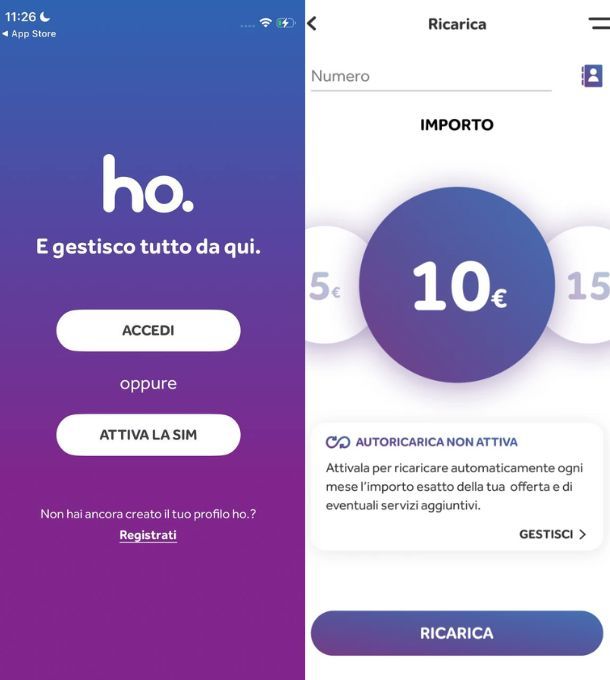This screenshot has width=610, height=680.
Task: Go back from Ricarica screen
Action: pyautogui.click(x=312, y=23)
